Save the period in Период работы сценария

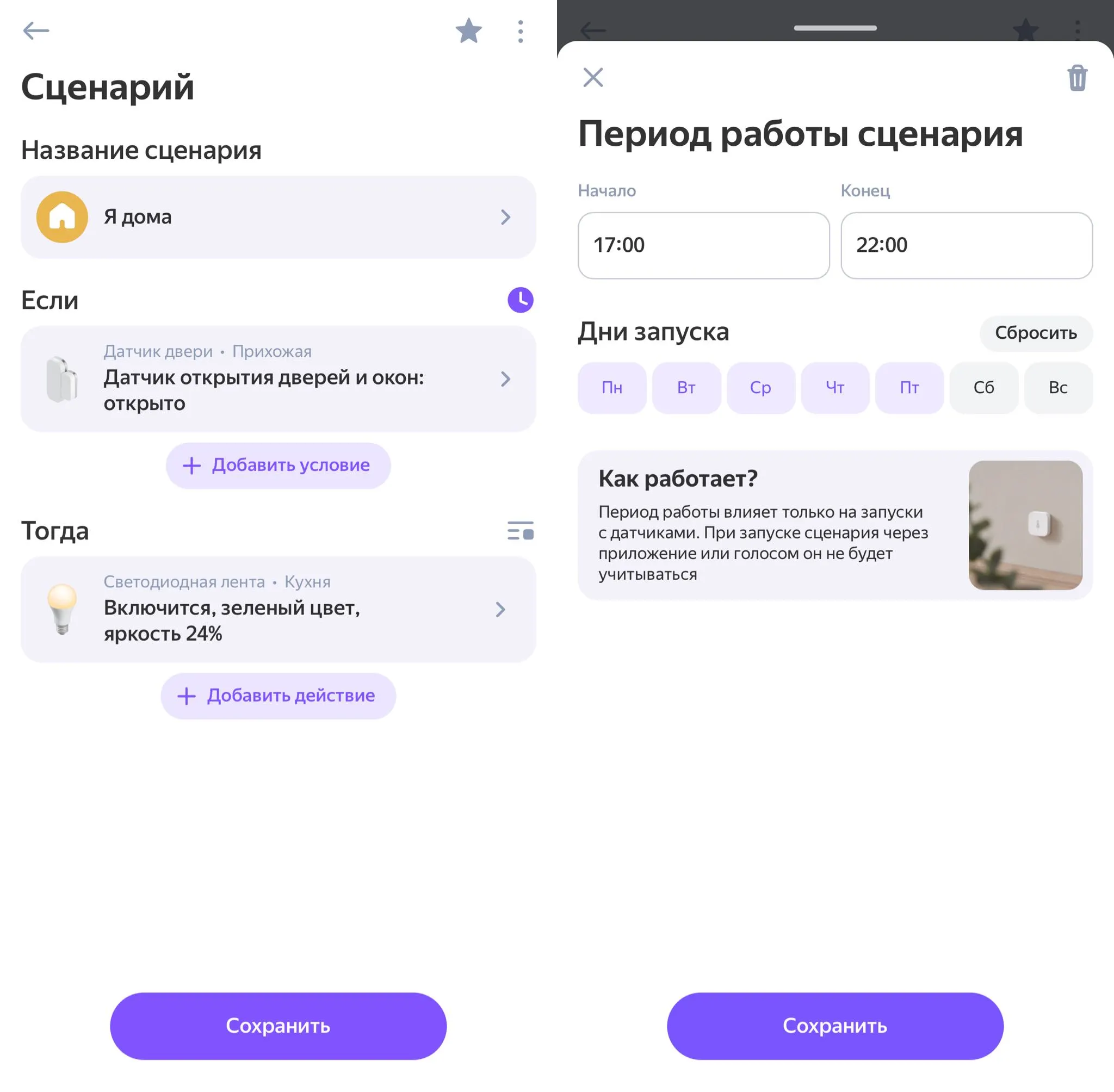[x=834, y=1026]
